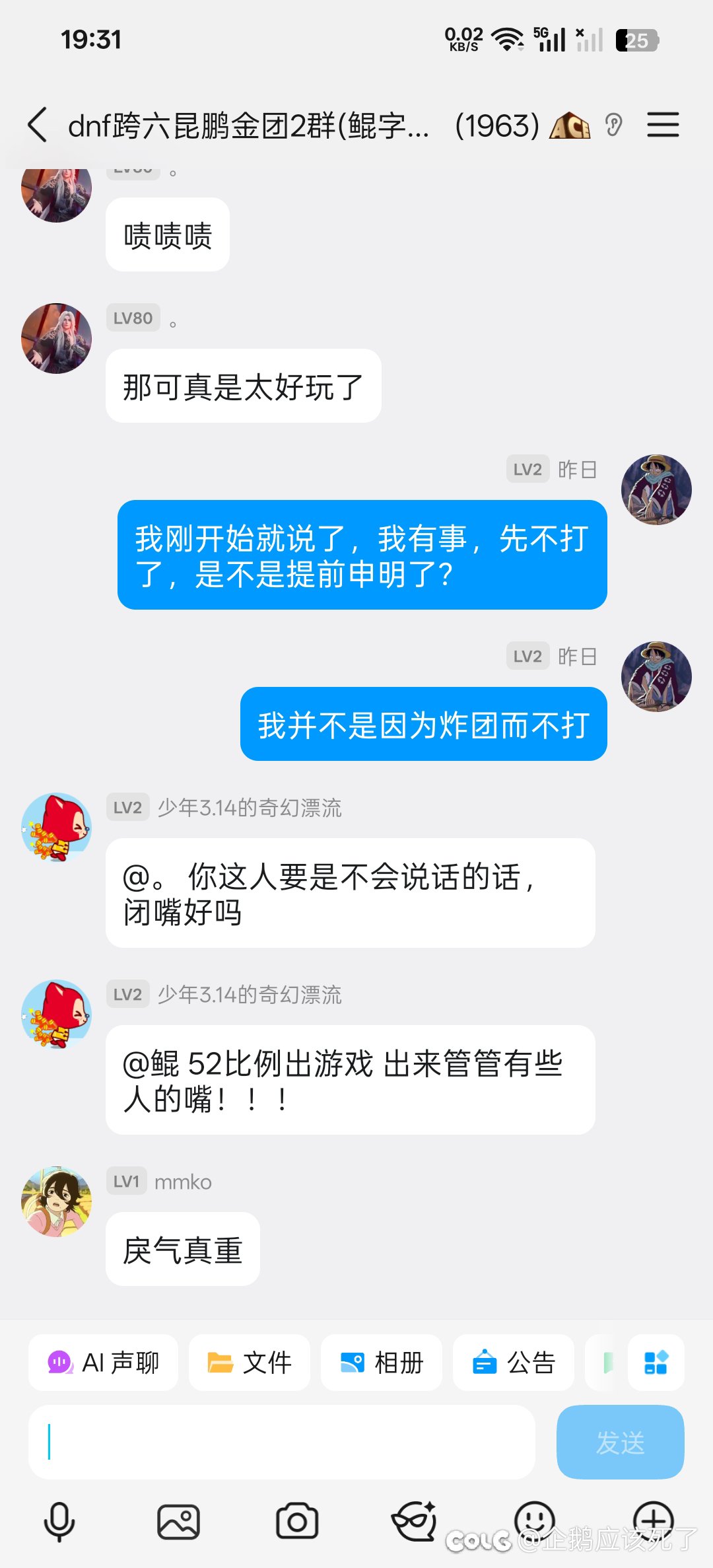Open my avatar beside 我并不是因为炸团而不打
Screen dimensions: 713x1568
click(656, 676)
